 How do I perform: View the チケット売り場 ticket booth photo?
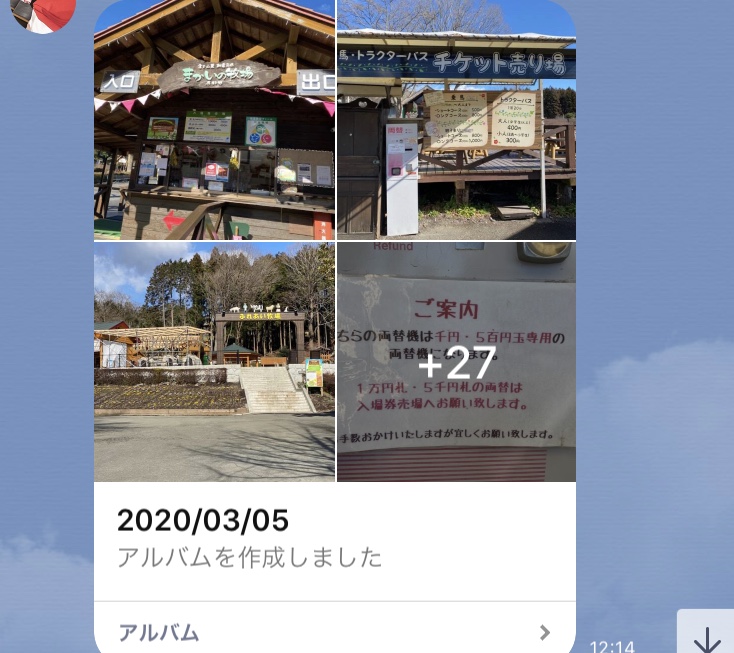point(456,120)
